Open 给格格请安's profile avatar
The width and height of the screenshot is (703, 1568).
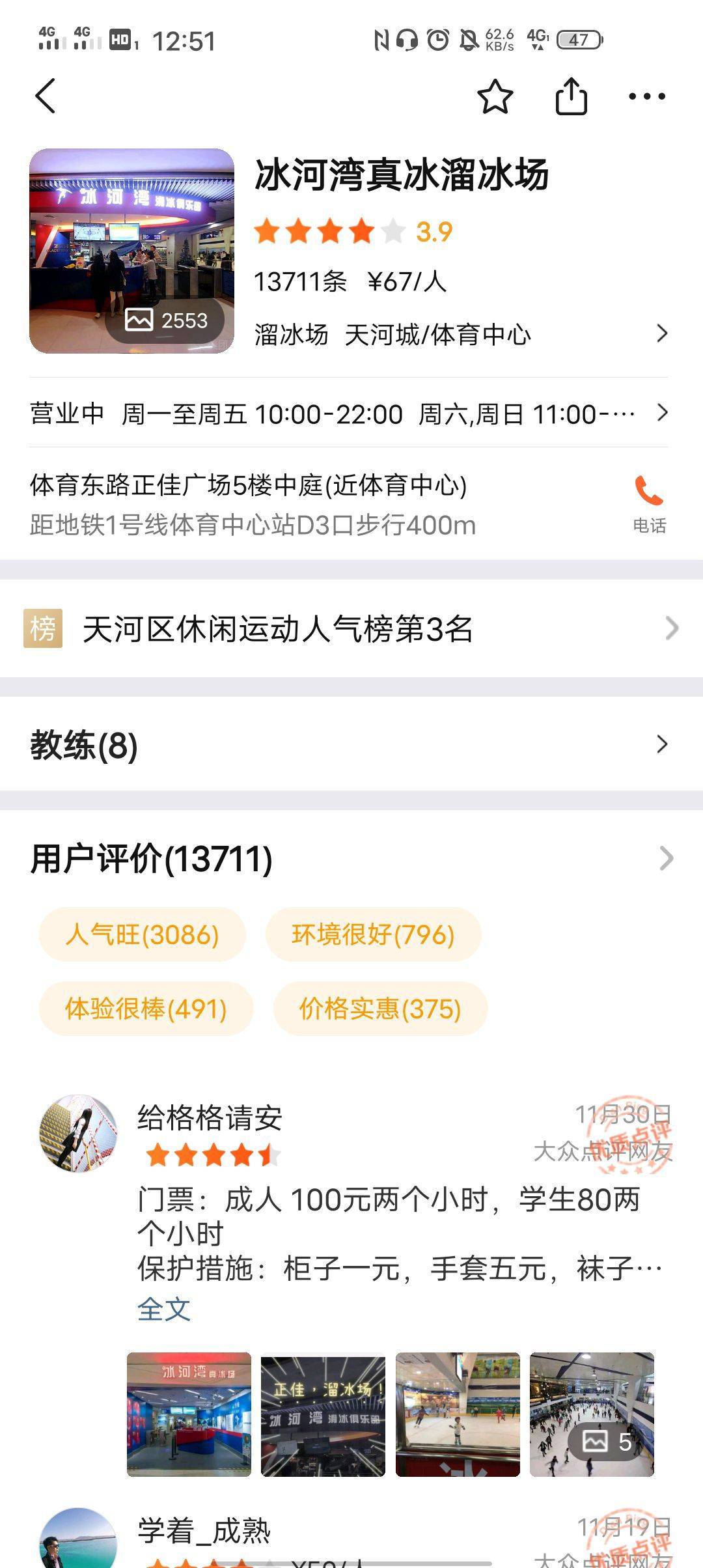click(x=79, y=1134)
